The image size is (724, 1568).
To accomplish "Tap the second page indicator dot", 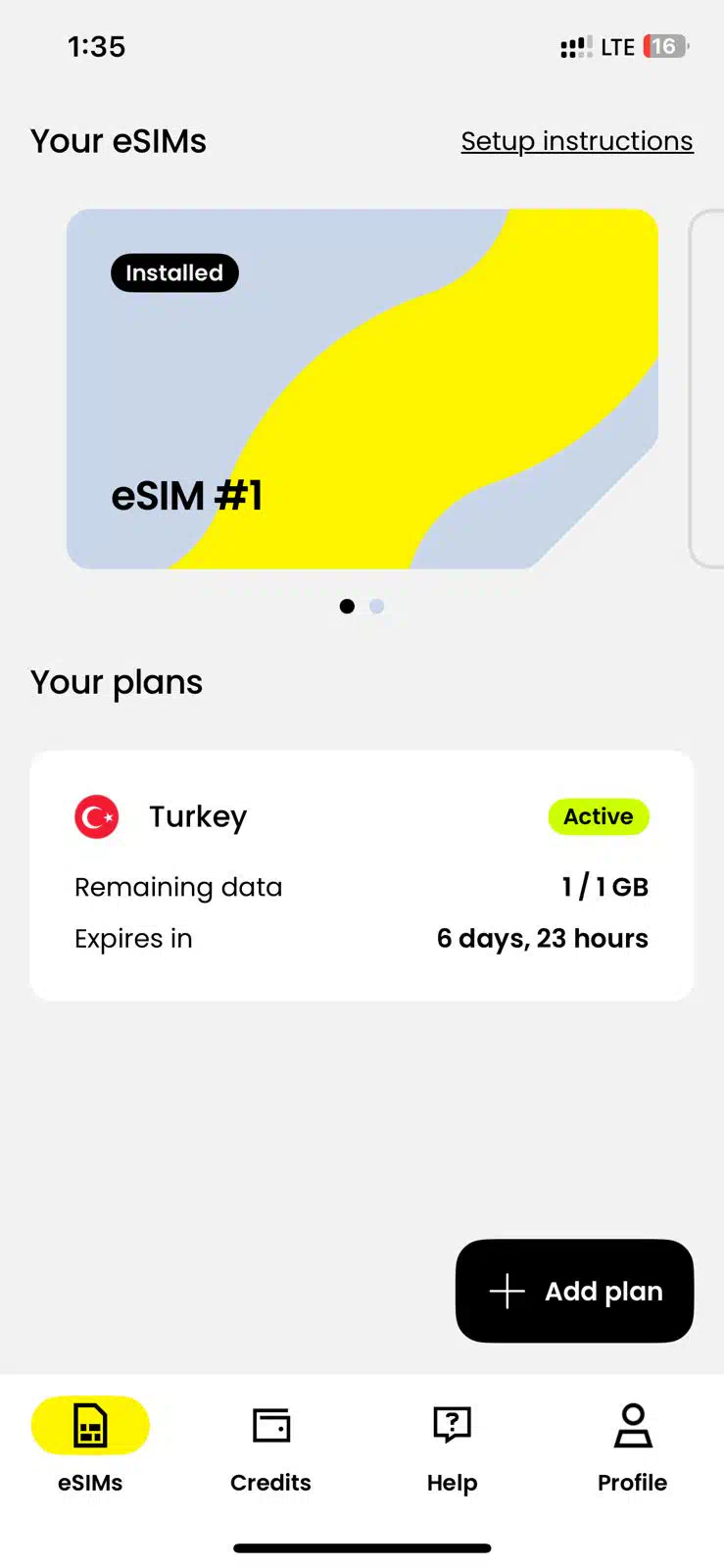I will pos(376,607).
